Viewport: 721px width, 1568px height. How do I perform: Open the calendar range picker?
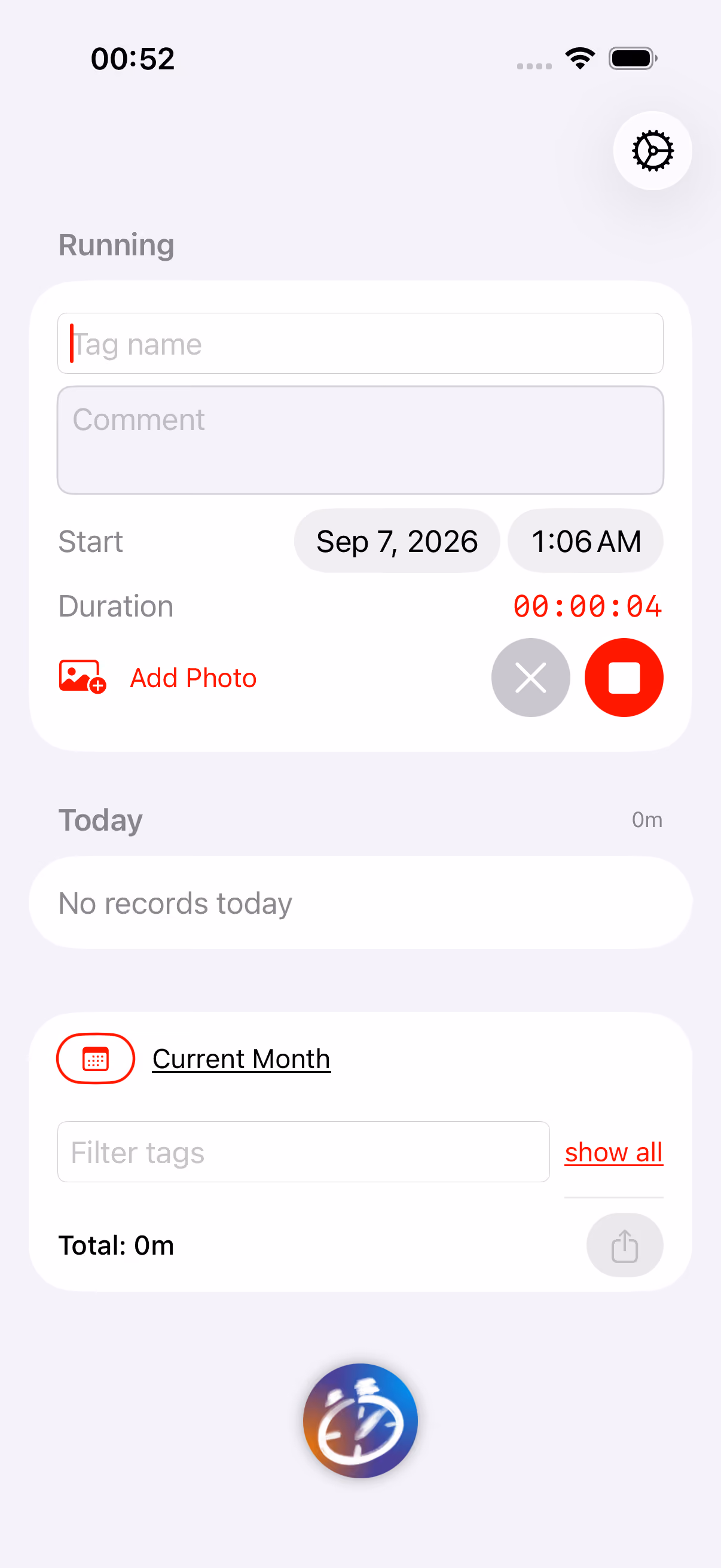96,1058
